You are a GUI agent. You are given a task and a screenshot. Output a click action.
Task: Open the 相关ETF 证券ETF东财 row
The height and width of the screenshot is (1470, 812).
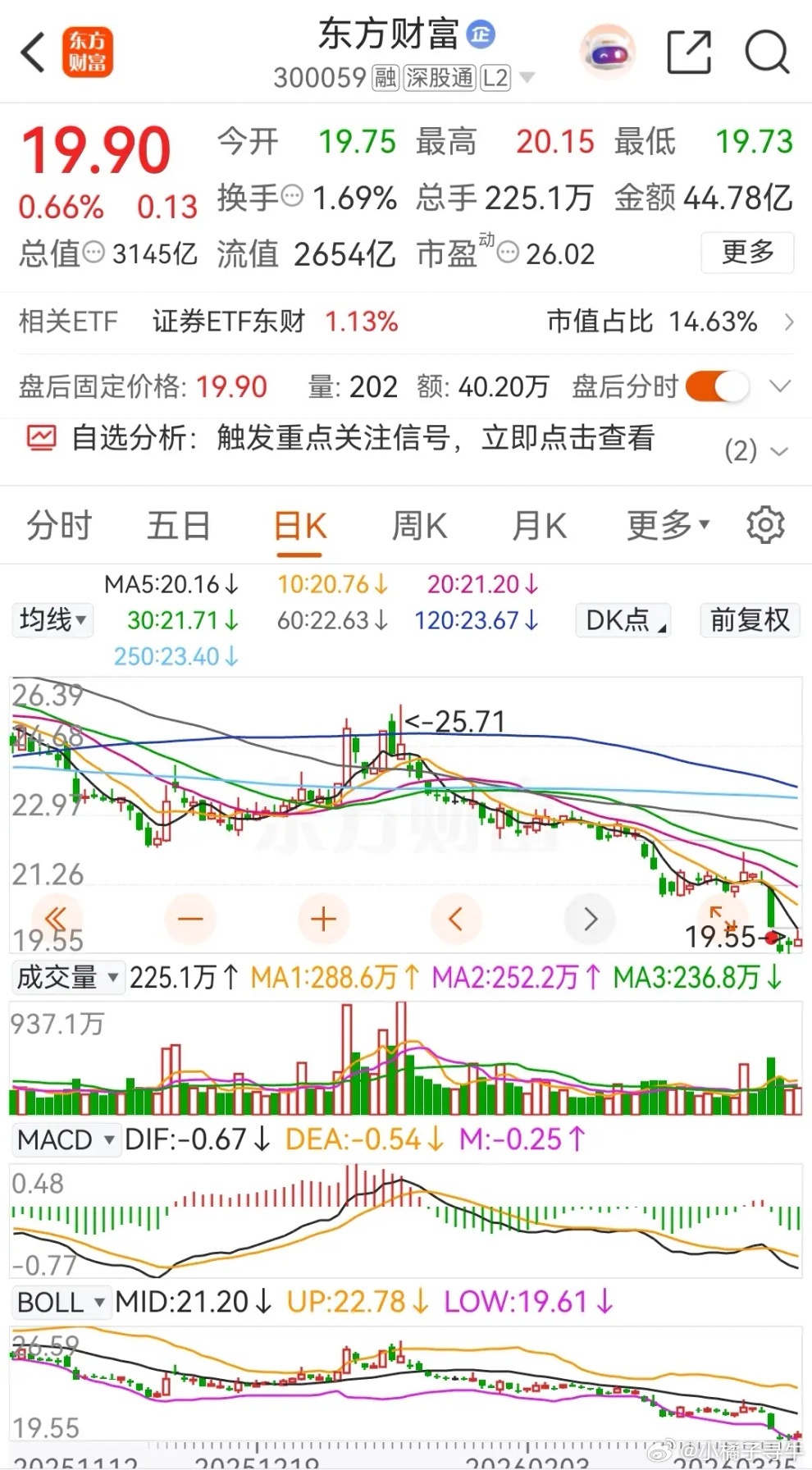(406, 322)
